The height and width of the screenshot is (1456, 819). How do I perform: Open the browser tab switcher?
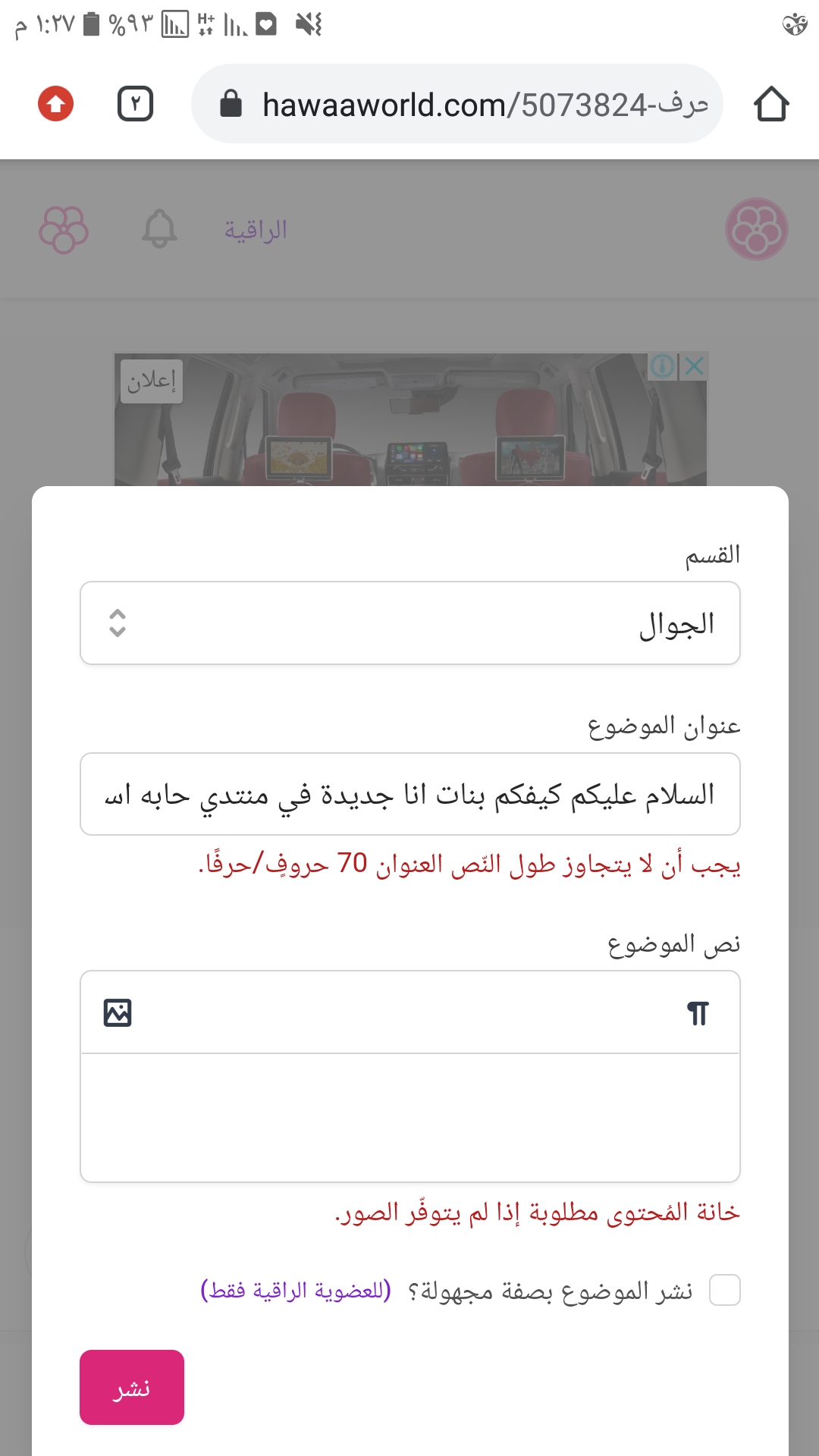click(x=136, y=104)
